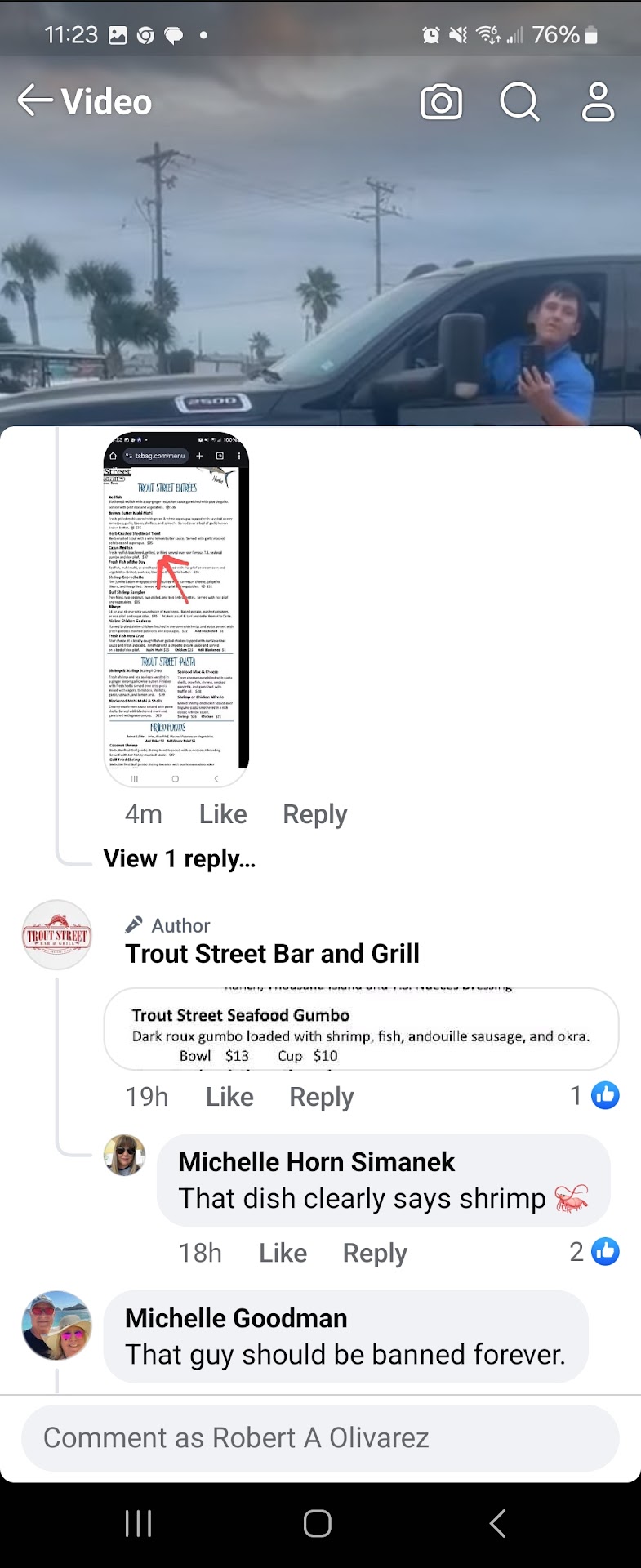641x1568 pixels.
Task: Open the profile icon at top right
Action: (597, 101)
